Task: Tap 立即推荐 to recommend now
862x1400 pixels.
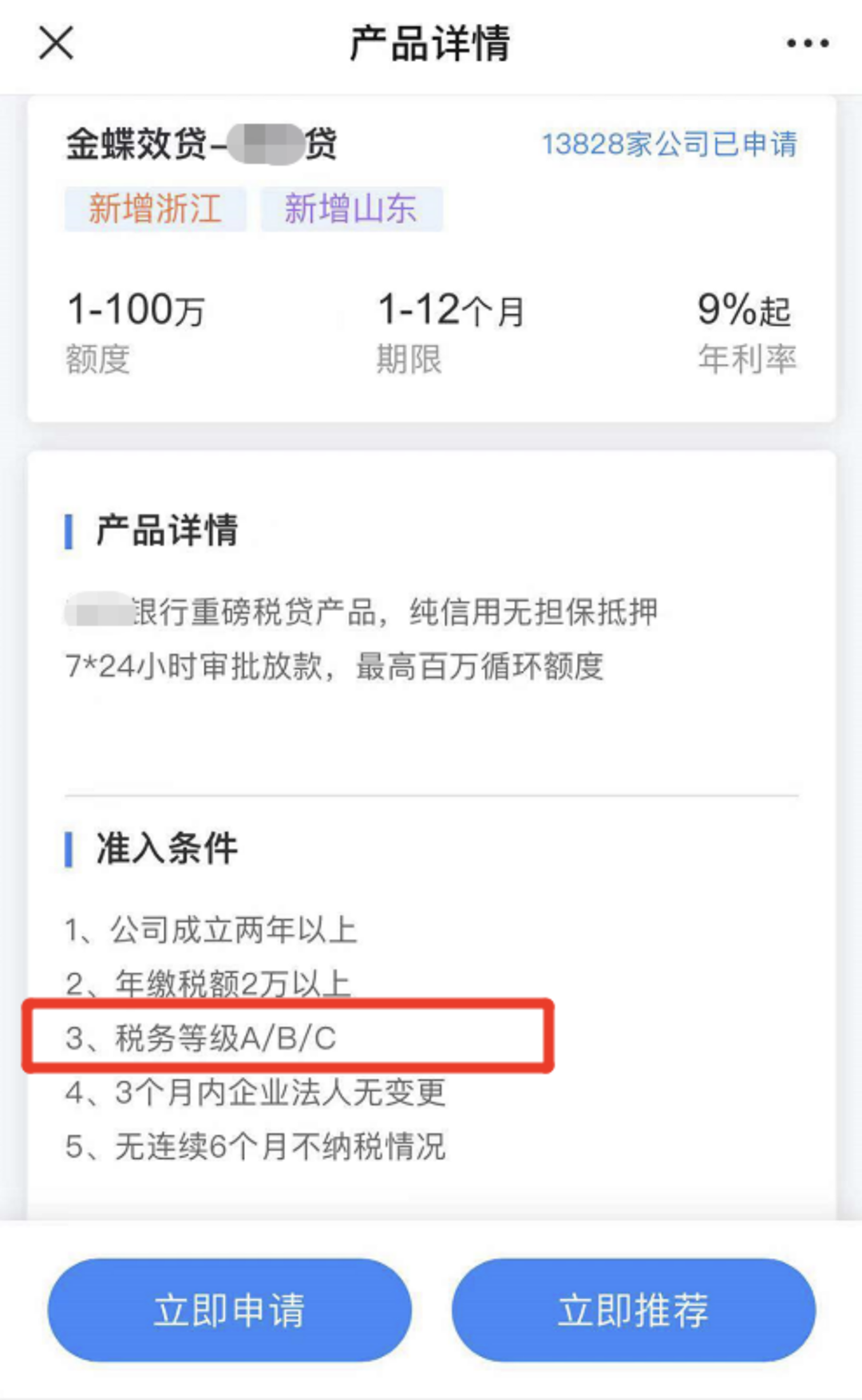Action: click(x=633, y=1310)
